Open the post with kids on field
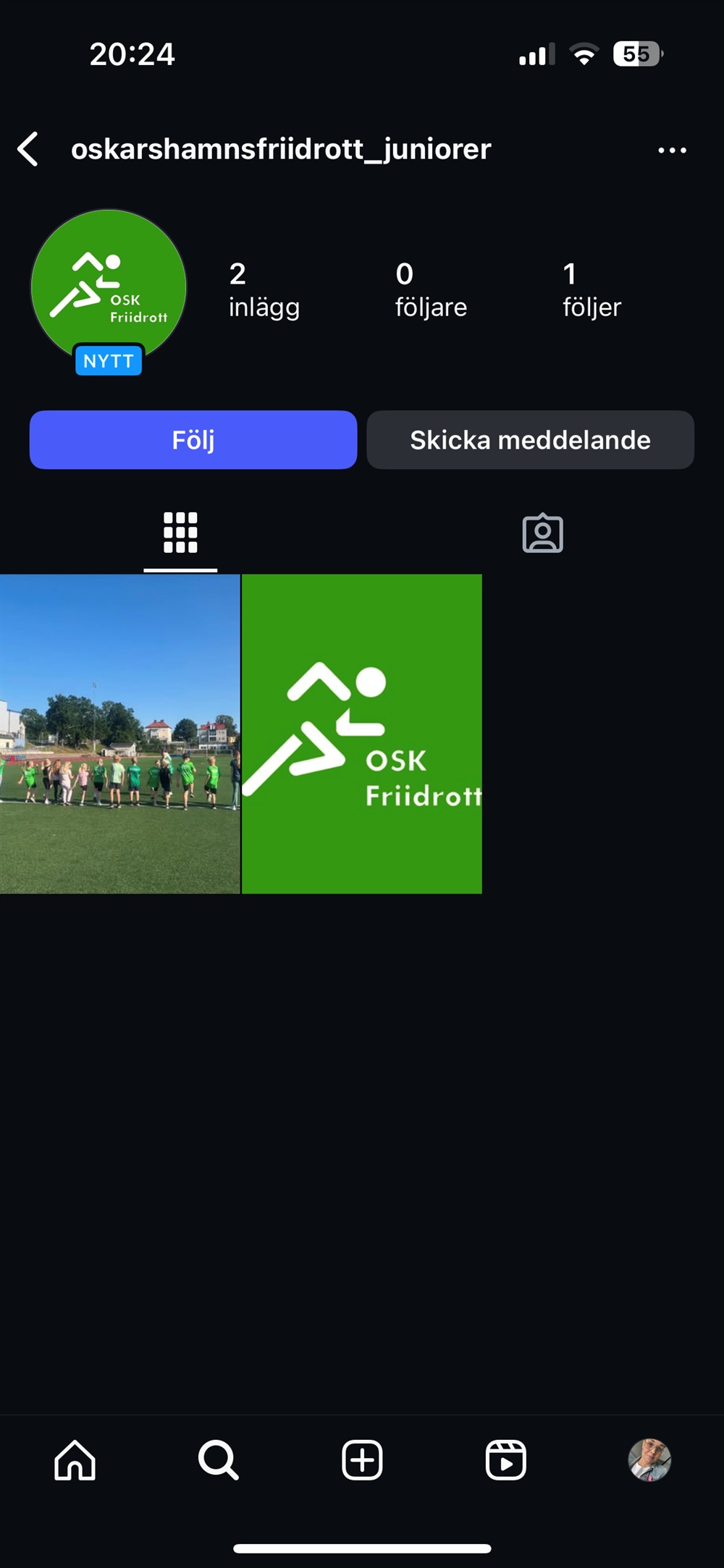The height and width of the screenshot is (1568, 724). tap(119, 734)
